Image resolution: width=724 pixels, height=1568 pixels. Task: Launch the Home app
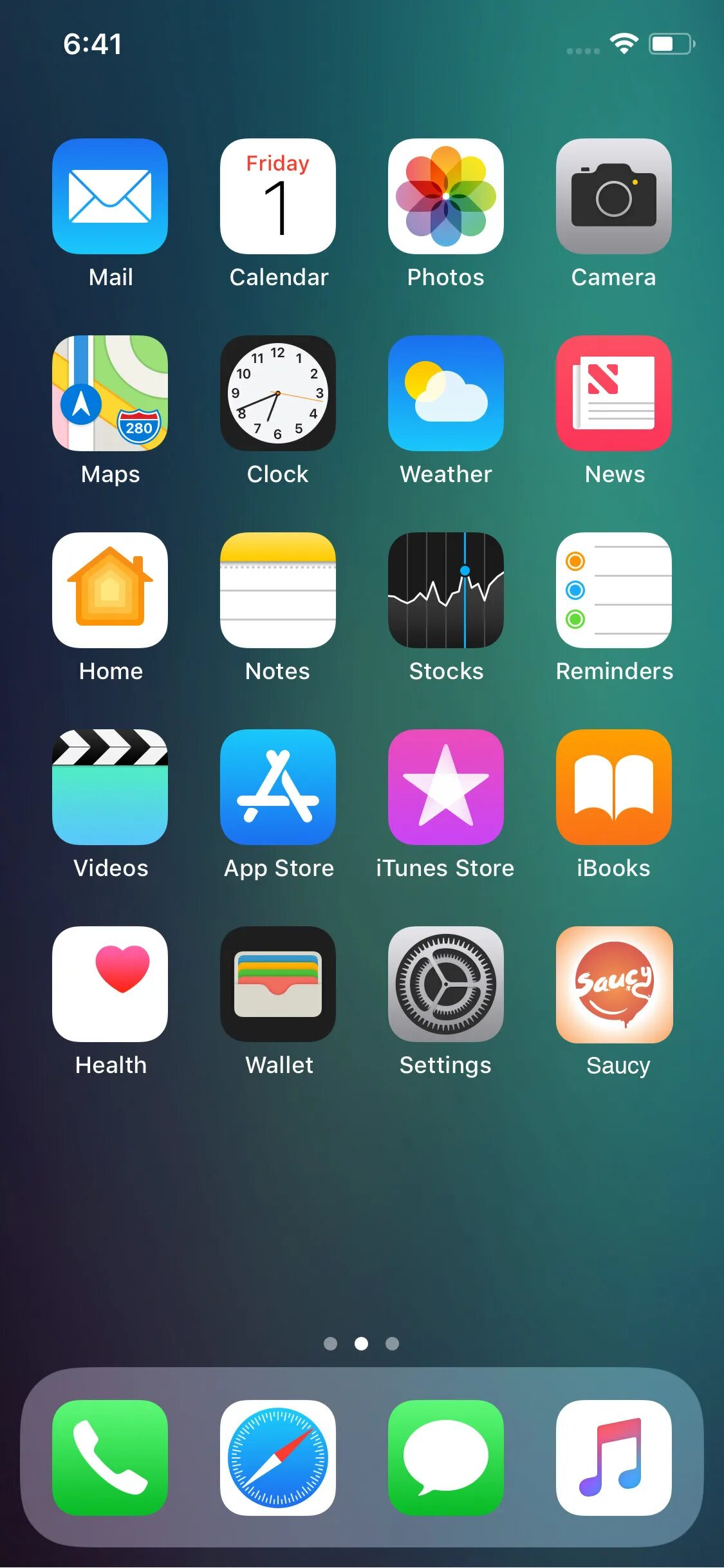click(x=110, y=590)
